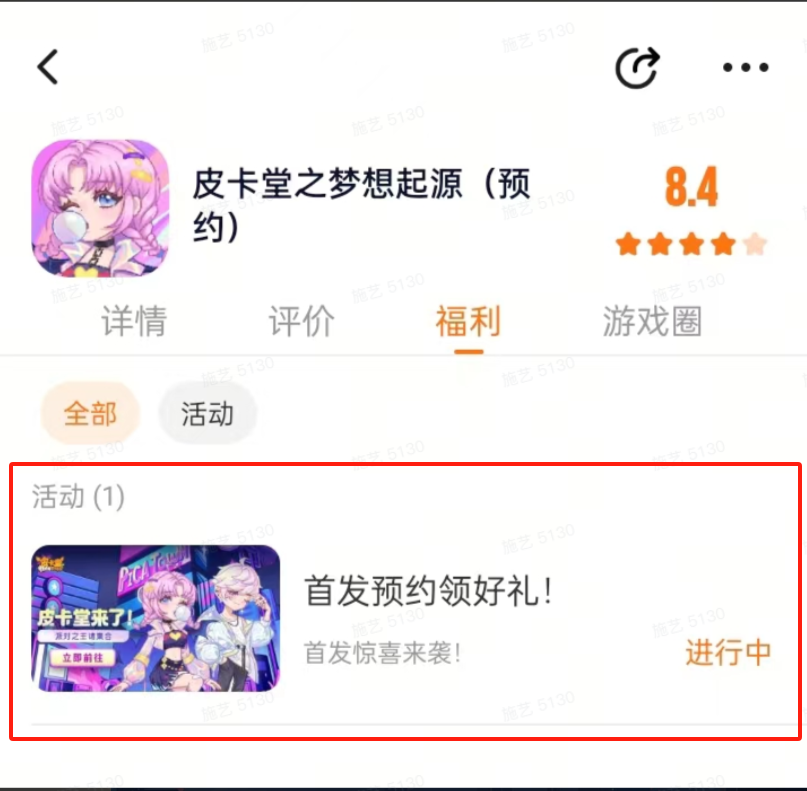Select the 全部 filter chip

[90, 413]
